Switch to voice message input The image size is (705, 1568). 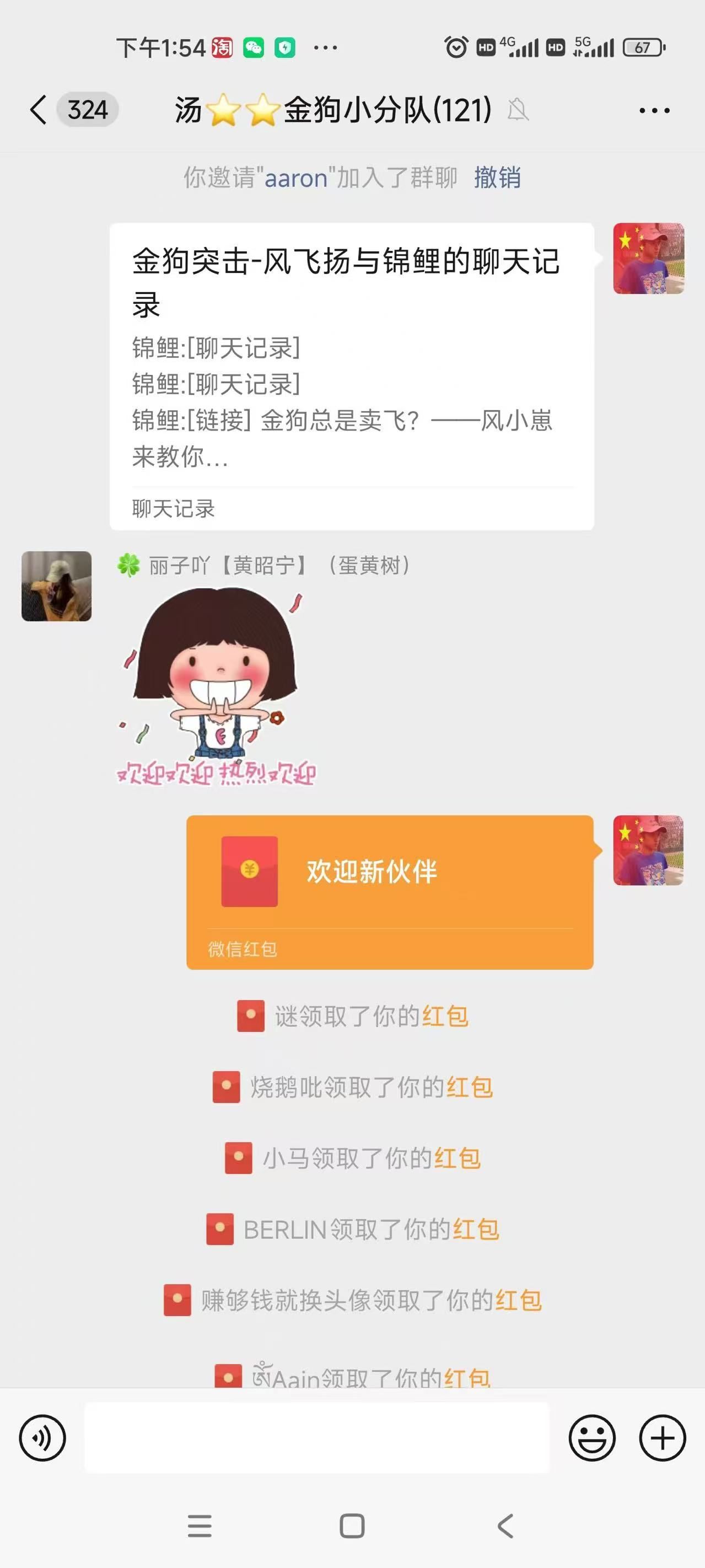42,1438
